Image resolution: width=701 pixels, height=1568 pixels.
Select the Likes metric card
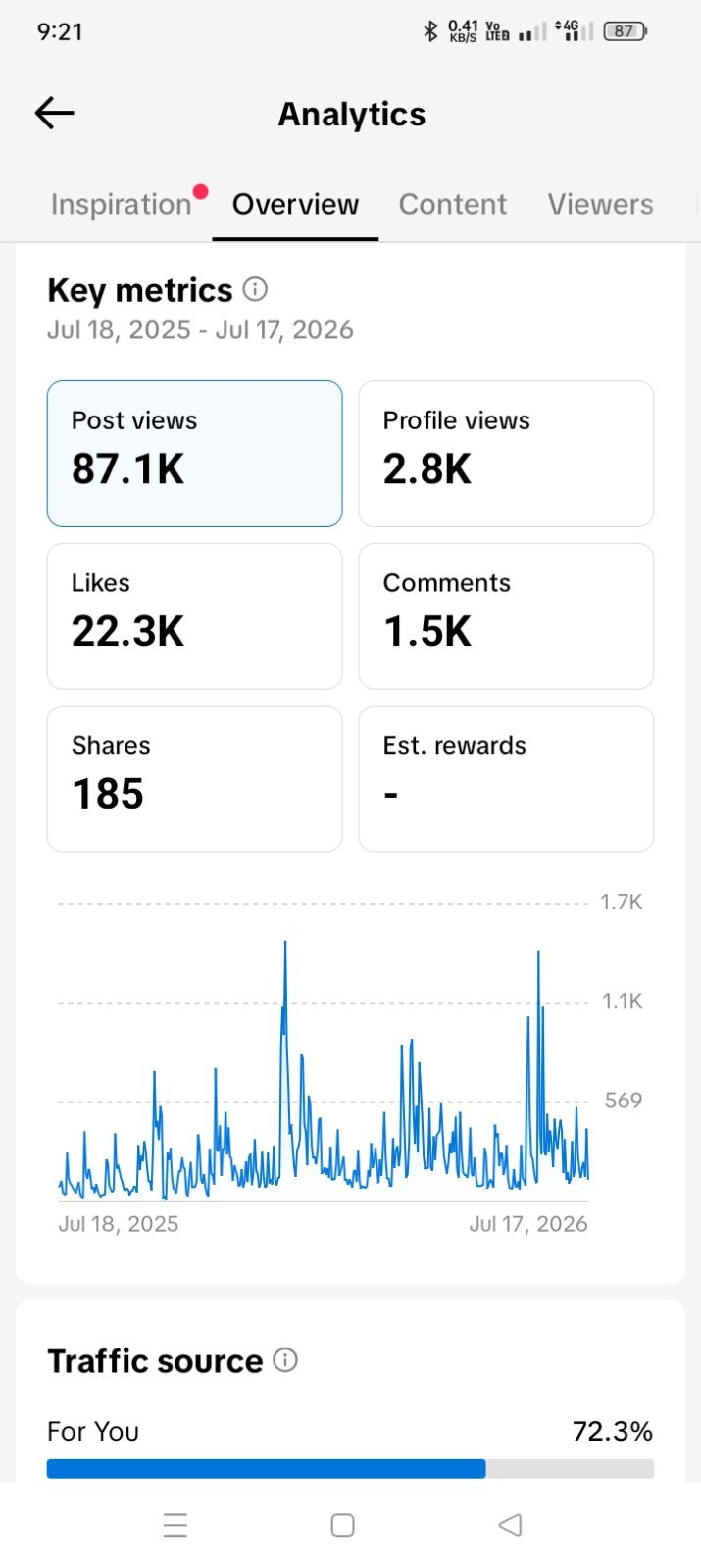click(194, 616)
